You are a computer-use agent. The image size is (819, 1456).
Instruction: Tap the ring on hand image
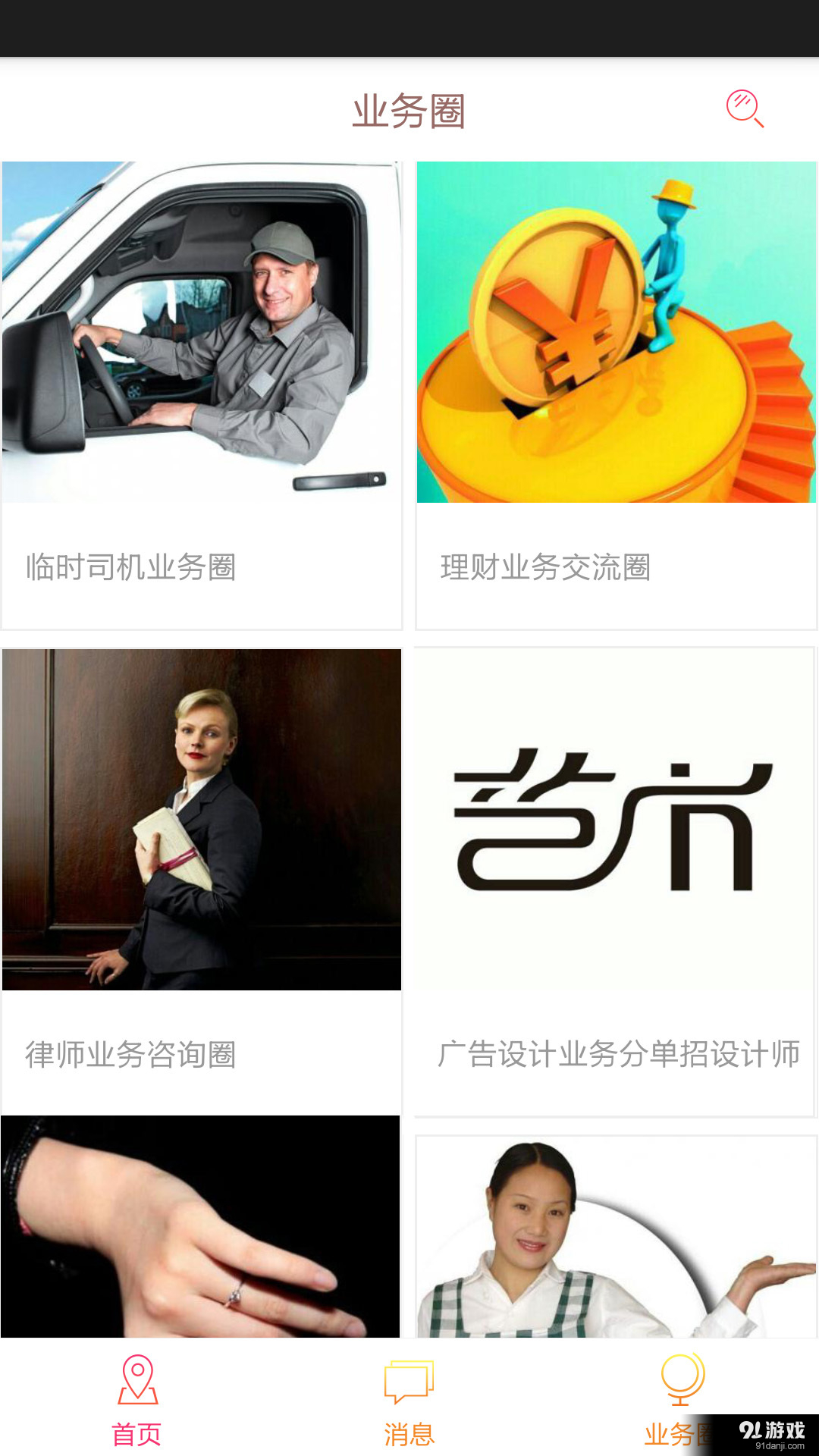coord(201,1228)
